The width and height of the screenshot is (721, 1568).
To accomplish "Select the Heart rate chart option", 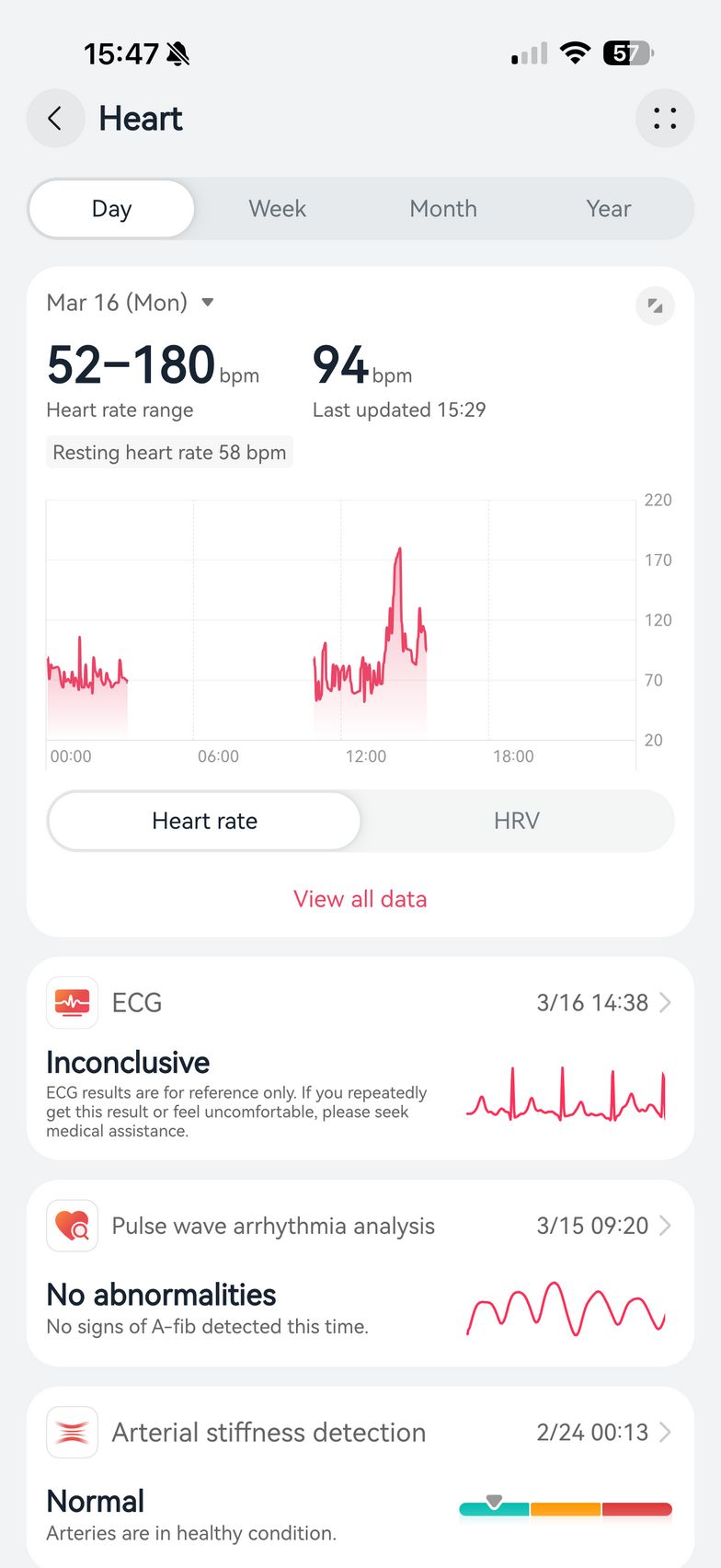I will [x=204, y=821].
